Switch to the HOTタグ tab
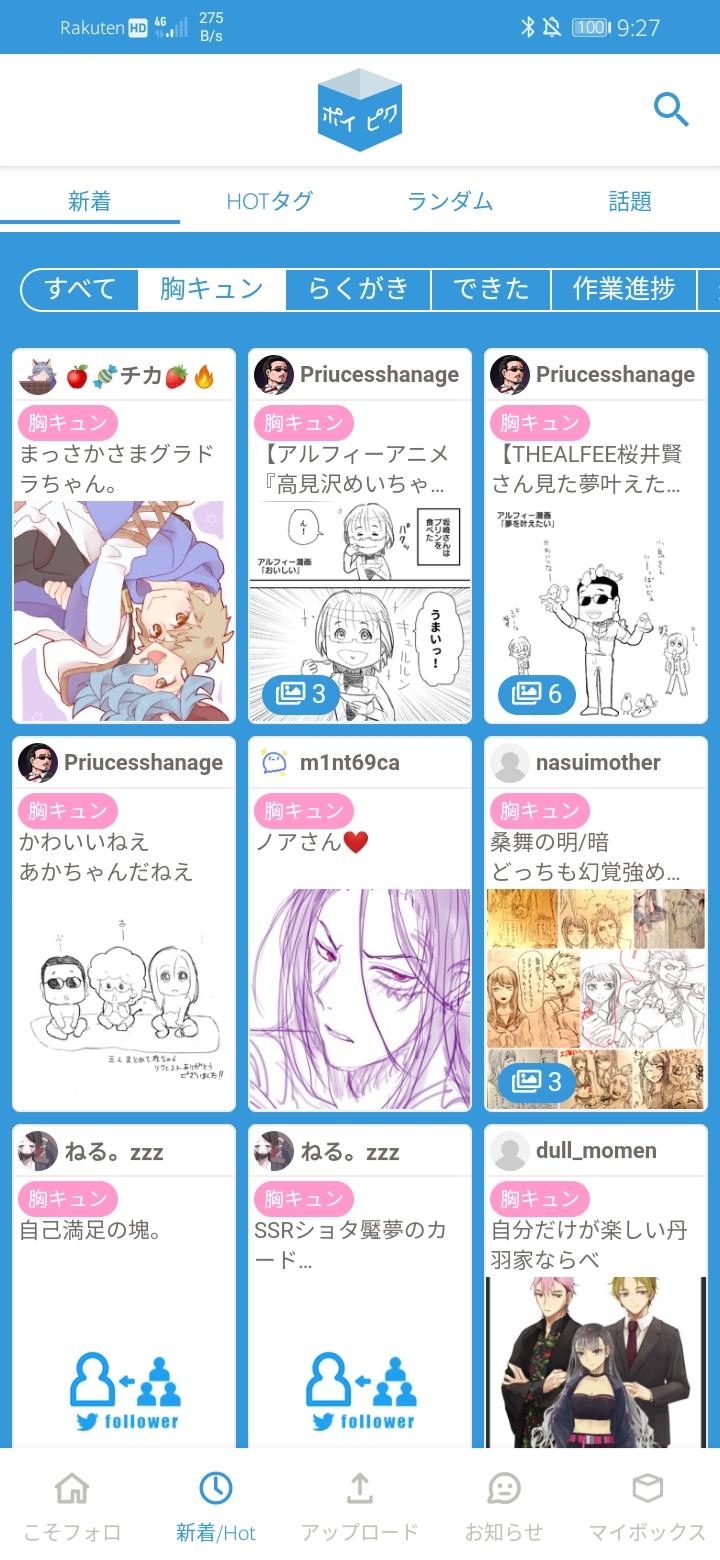 [269, 201]
